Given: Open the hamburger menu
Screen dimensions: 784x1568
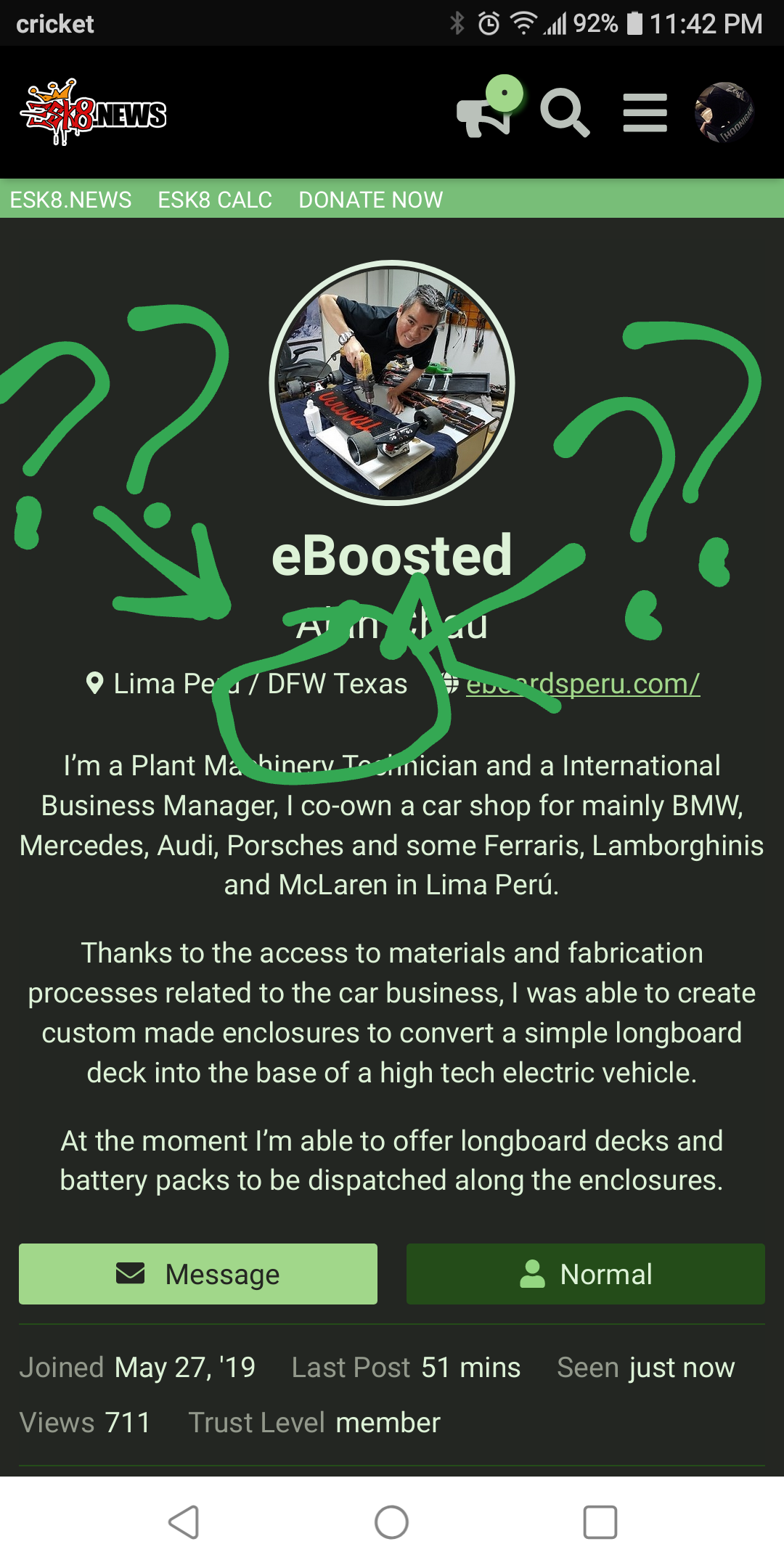Looking at the screenshot, I should [x=645, y=113].
